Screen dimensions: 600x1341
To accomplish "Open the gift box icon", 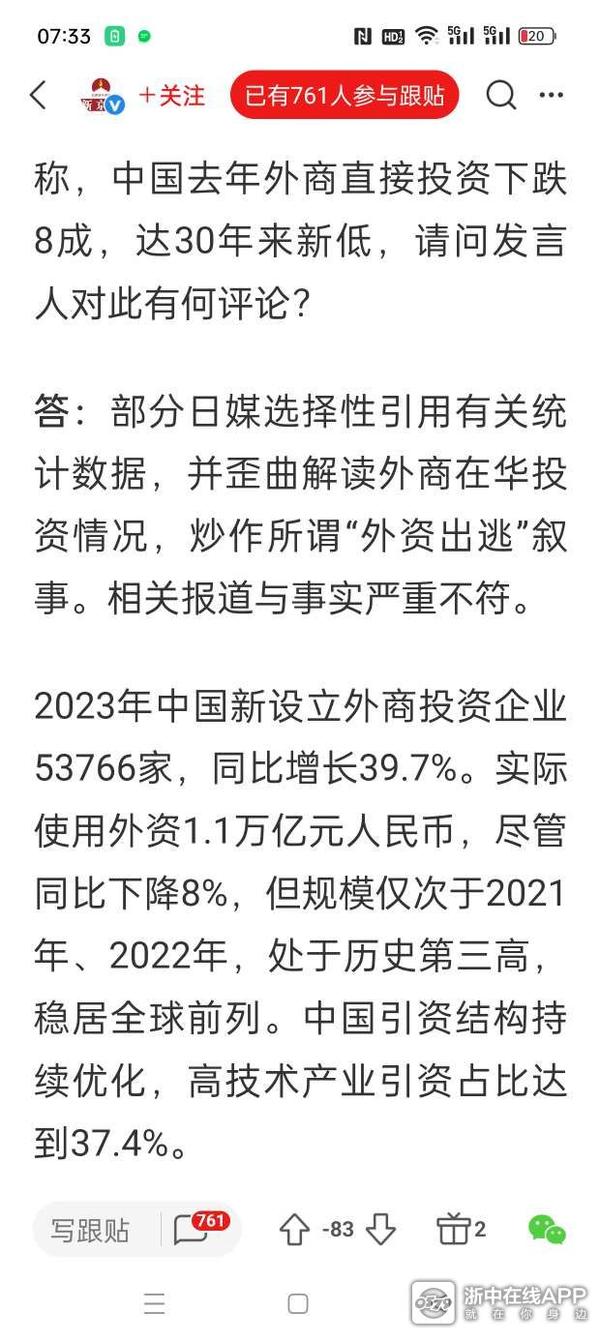I will coord(454,1228).
